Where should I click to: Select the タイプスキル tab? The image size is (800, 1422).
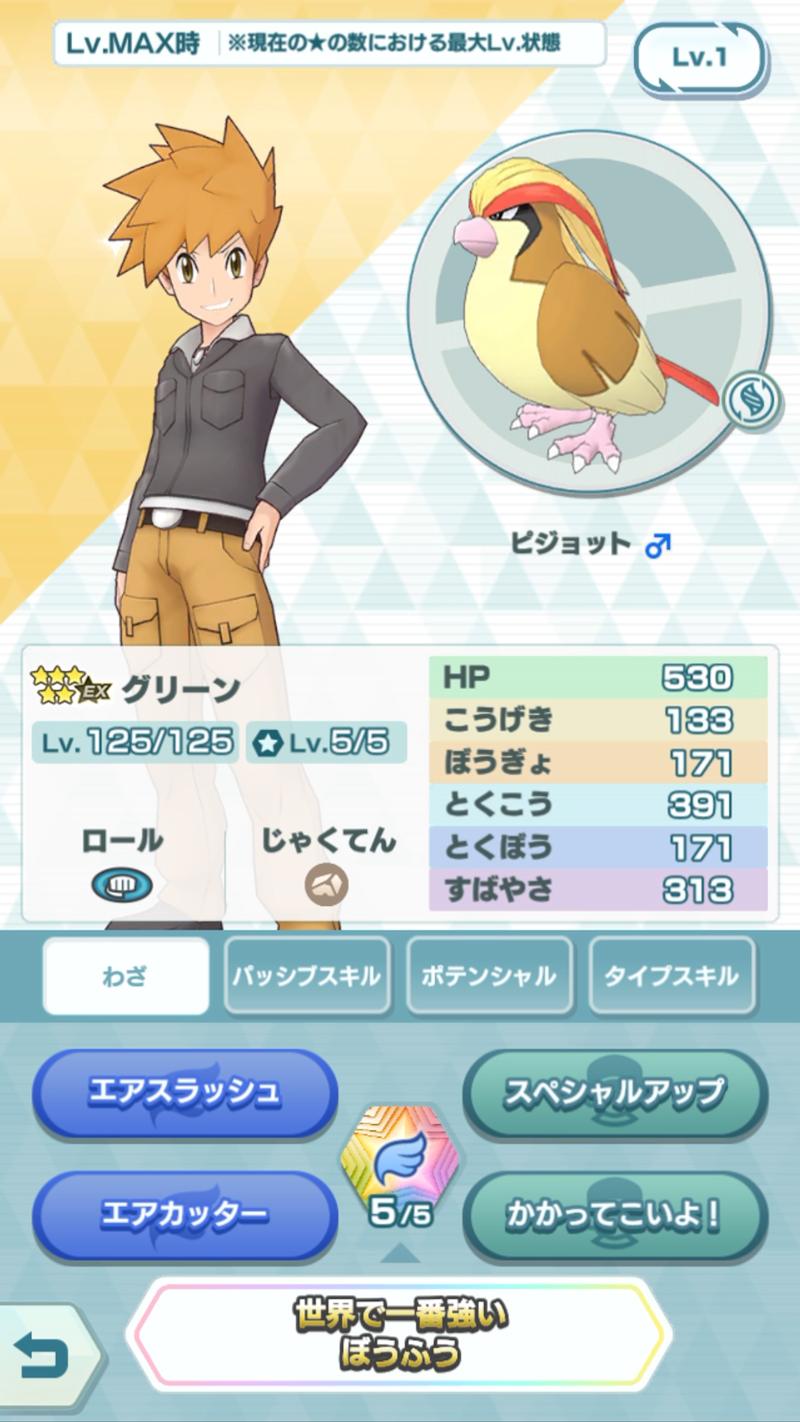coord(671,976)
